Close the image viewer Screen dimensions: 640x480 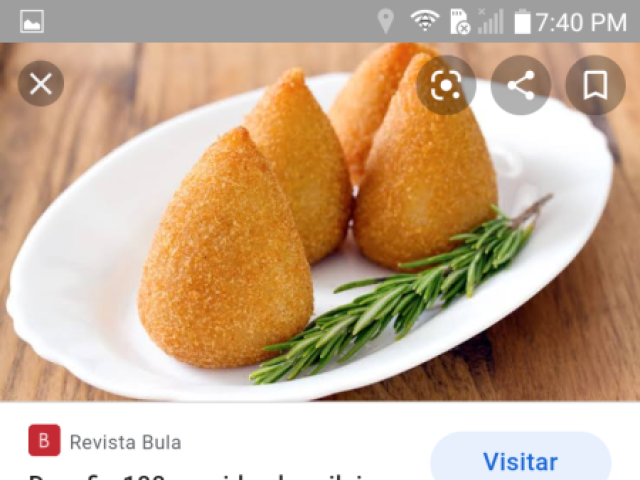click(x=41, y=84)
